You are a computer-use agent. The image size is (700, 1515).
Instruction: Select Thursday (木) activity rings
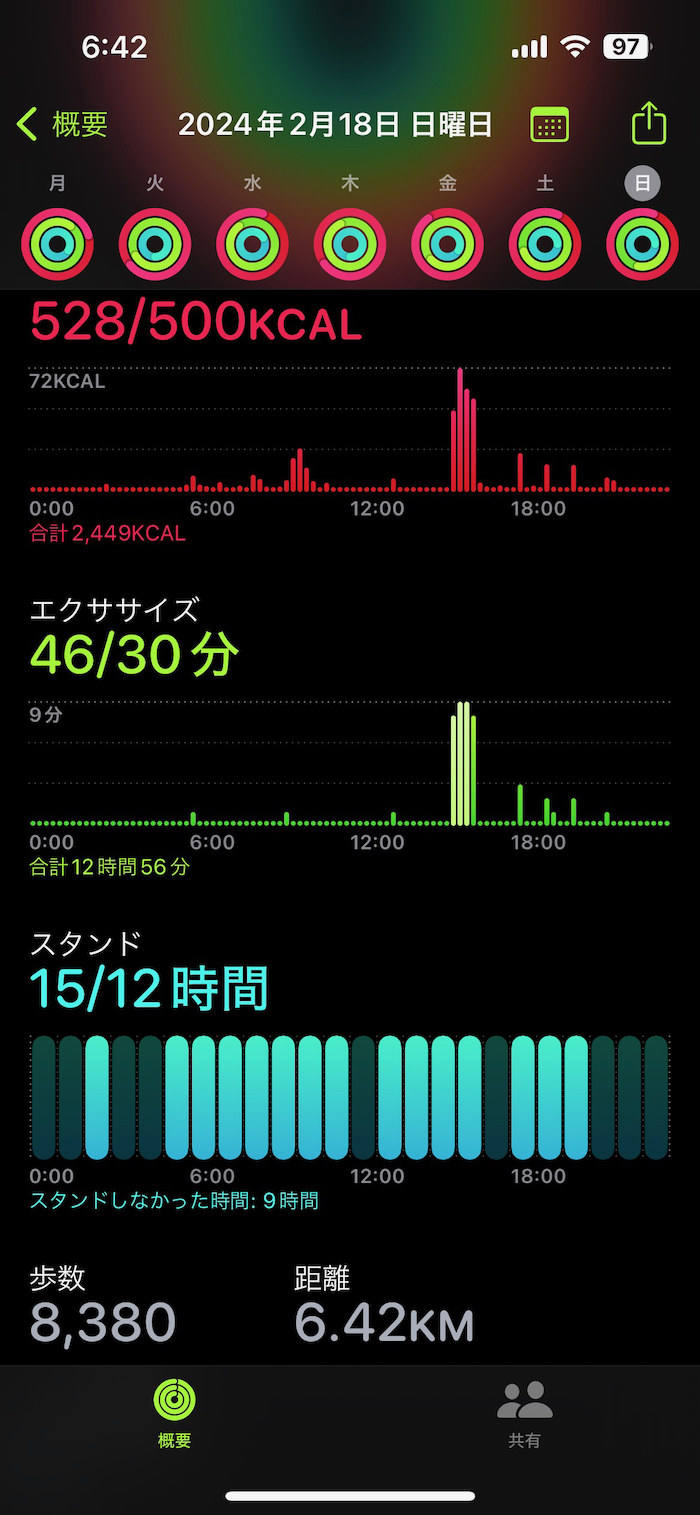coord(350,243)
